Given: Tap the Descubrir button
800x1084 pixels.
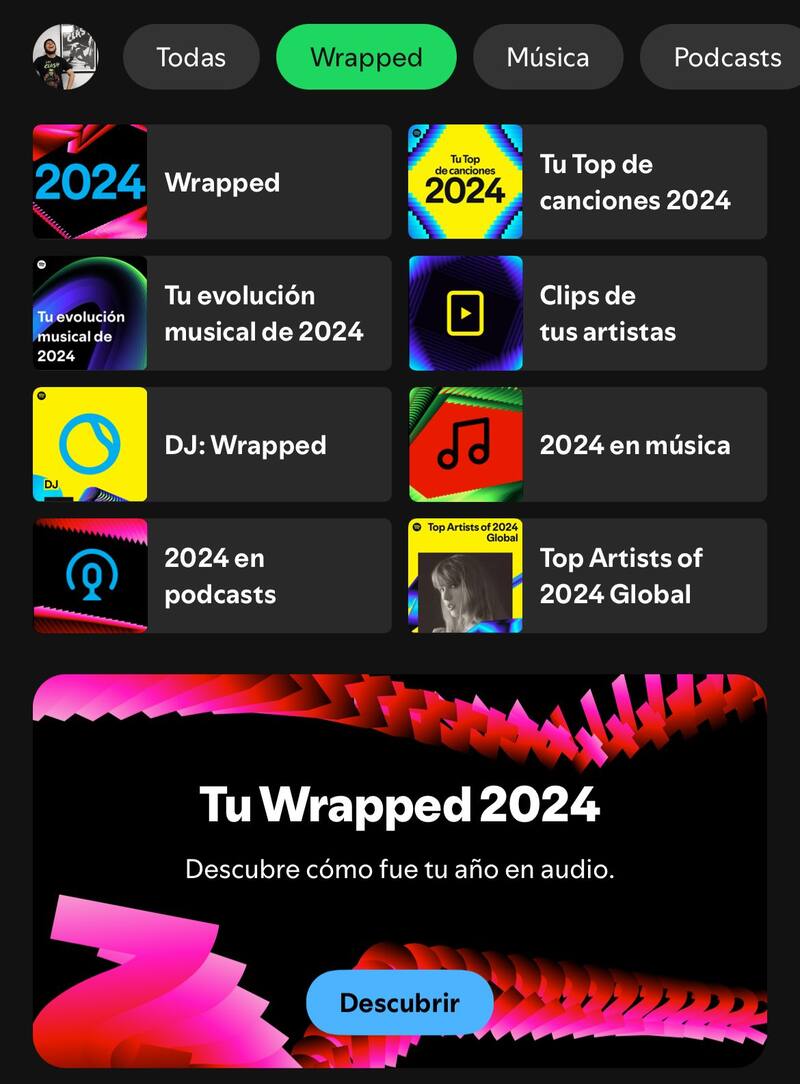Looking at the screenshot, I should point(399,999).
